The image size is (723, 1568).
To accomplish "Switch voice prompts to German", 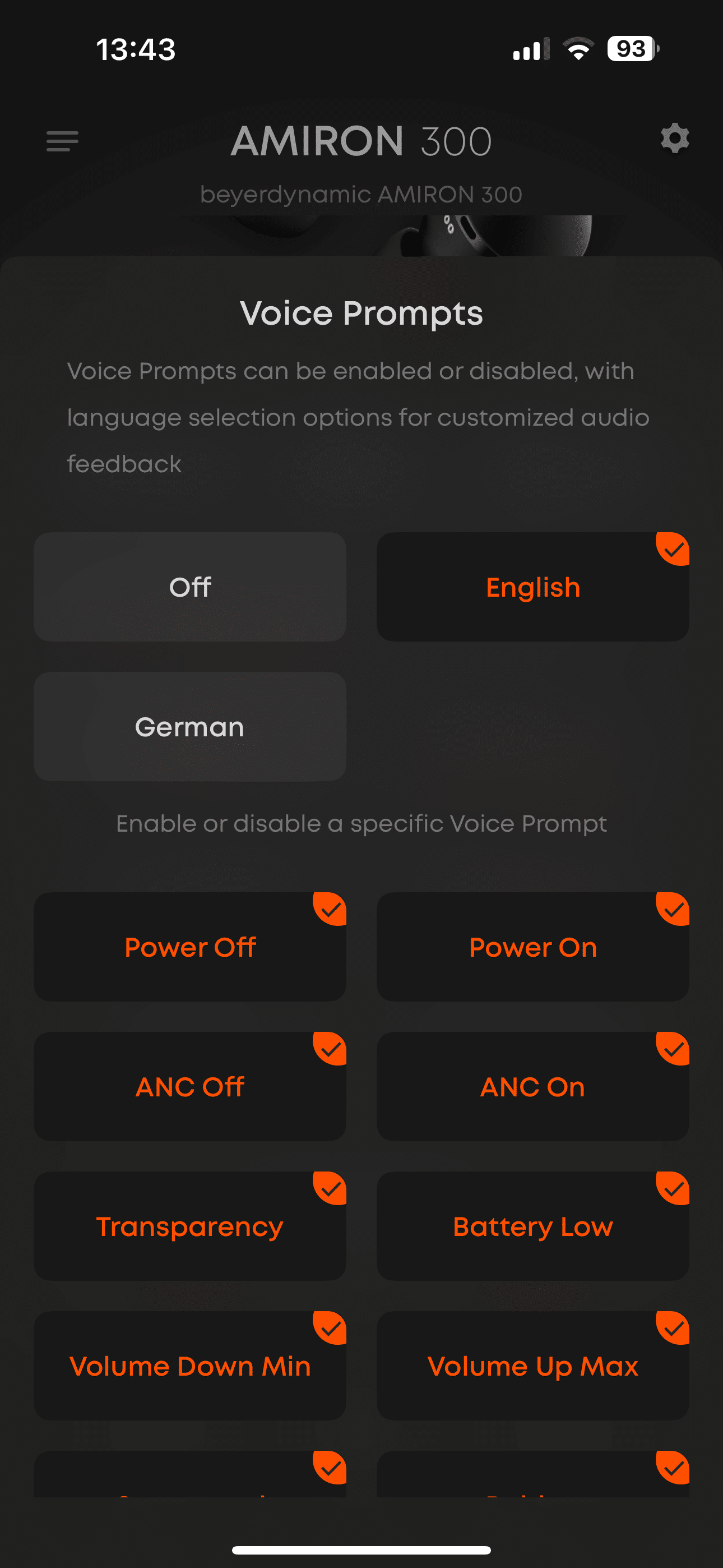I will [190, 726].
